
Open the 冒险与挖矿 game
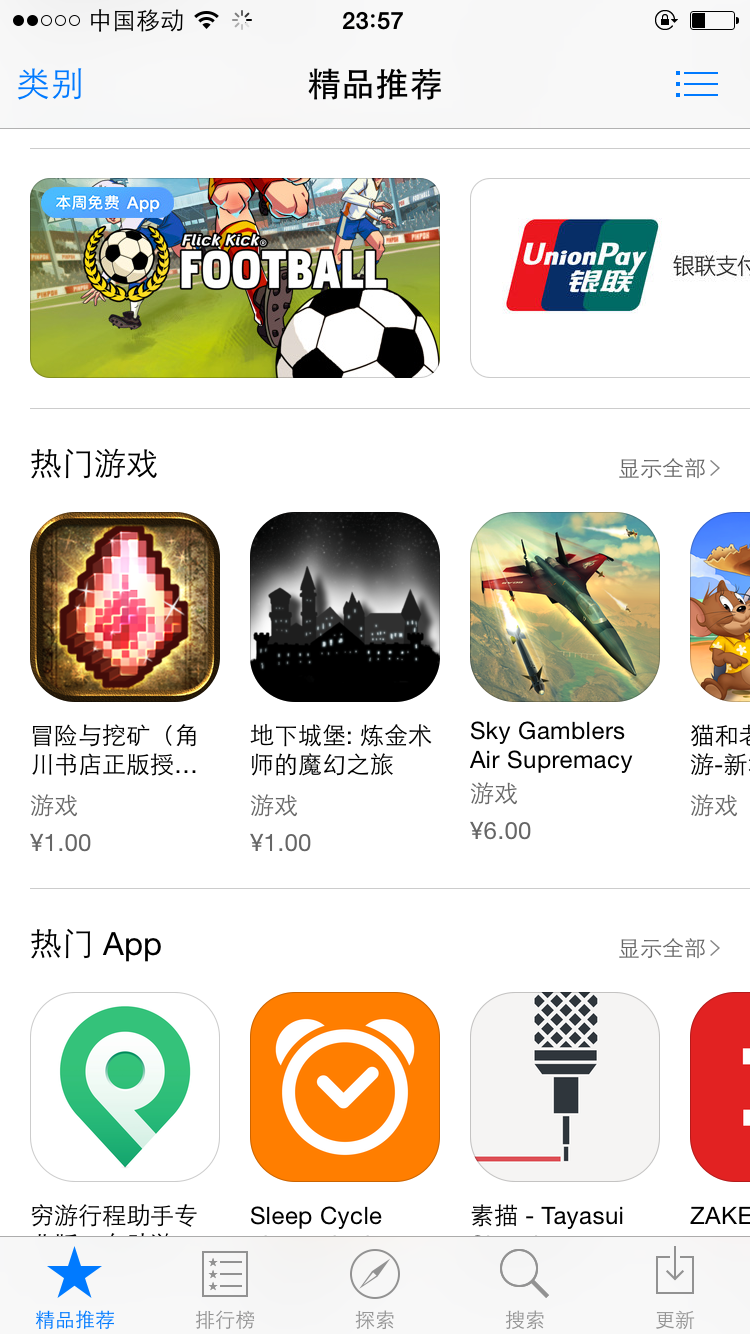point(125,607)
